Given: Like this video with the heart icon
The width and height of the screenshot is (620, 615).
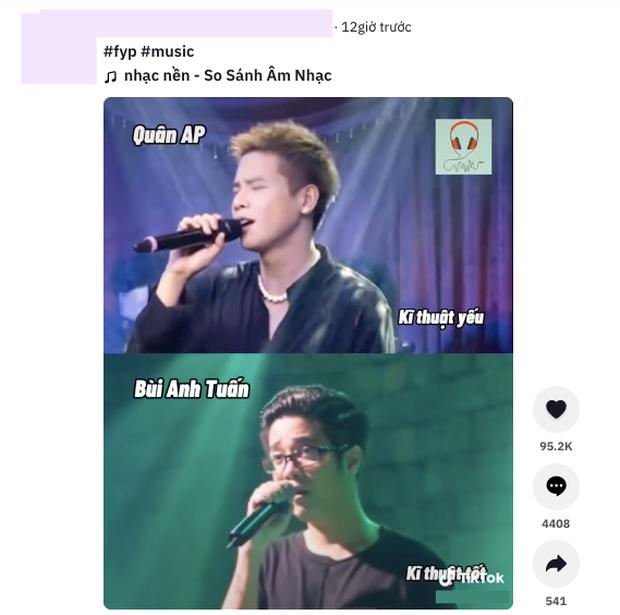Looking at the screenshot, I should 556,409.
